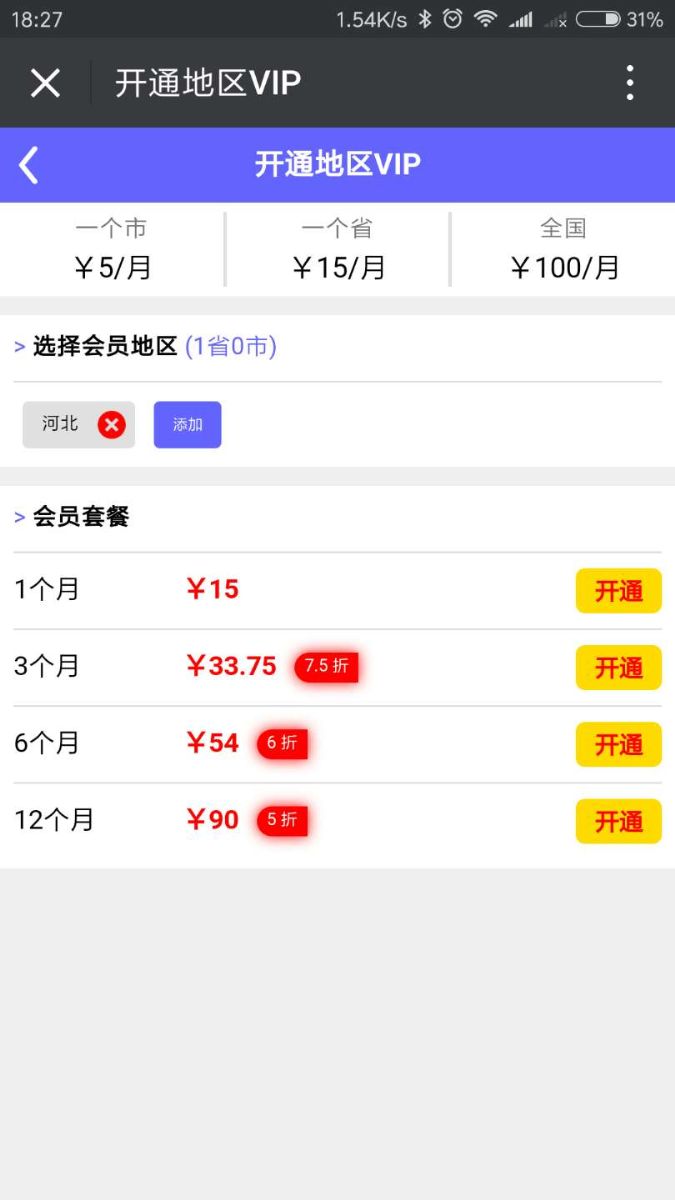This screenshot has height=1200, width=675.
Task: Close the webview with the X icon
Action: click(45, 83)
